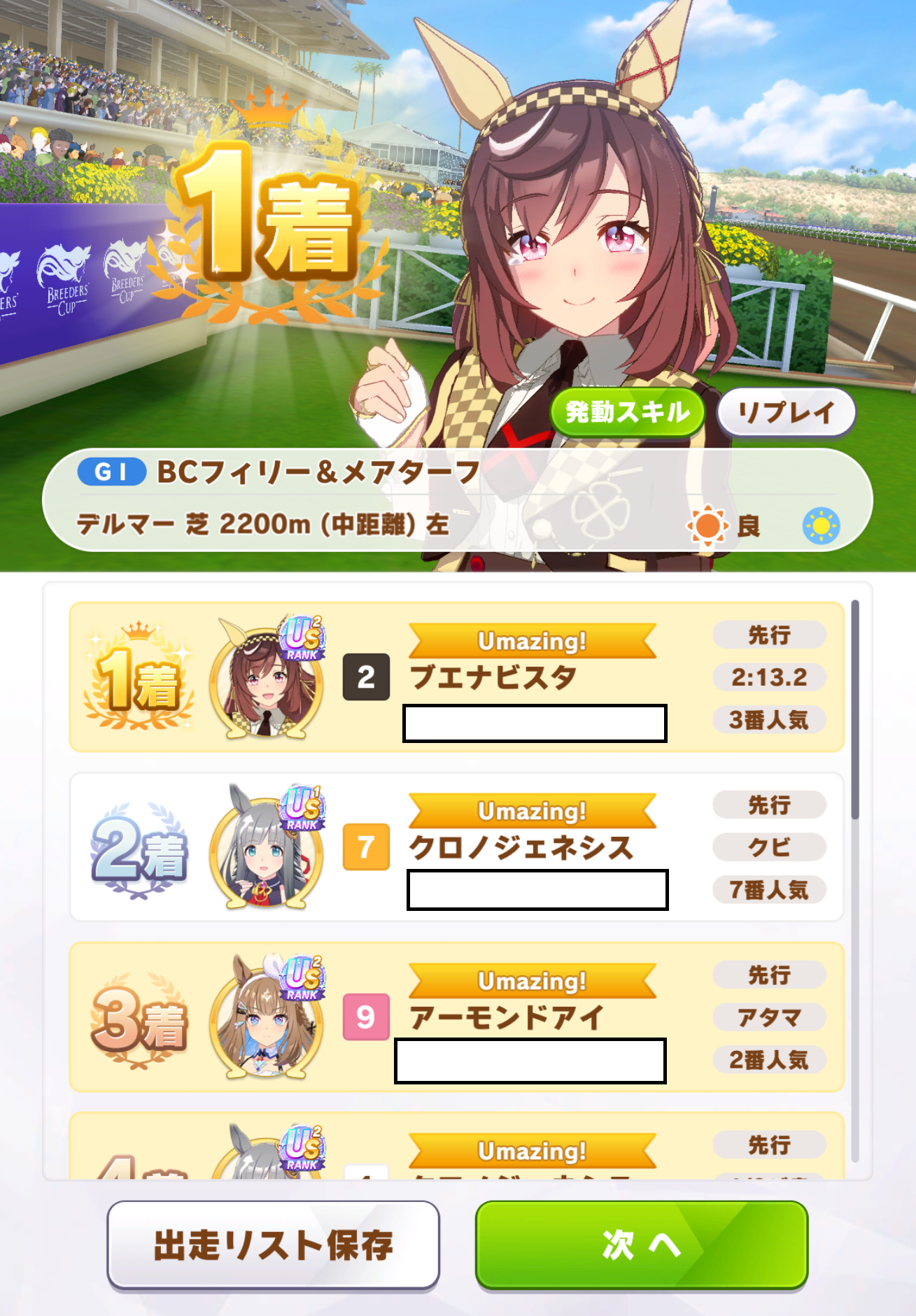This screenshot has height=1316, width=916.
Task: Open the 1st place ブエナビスタ result row
Action: point(456,677)
